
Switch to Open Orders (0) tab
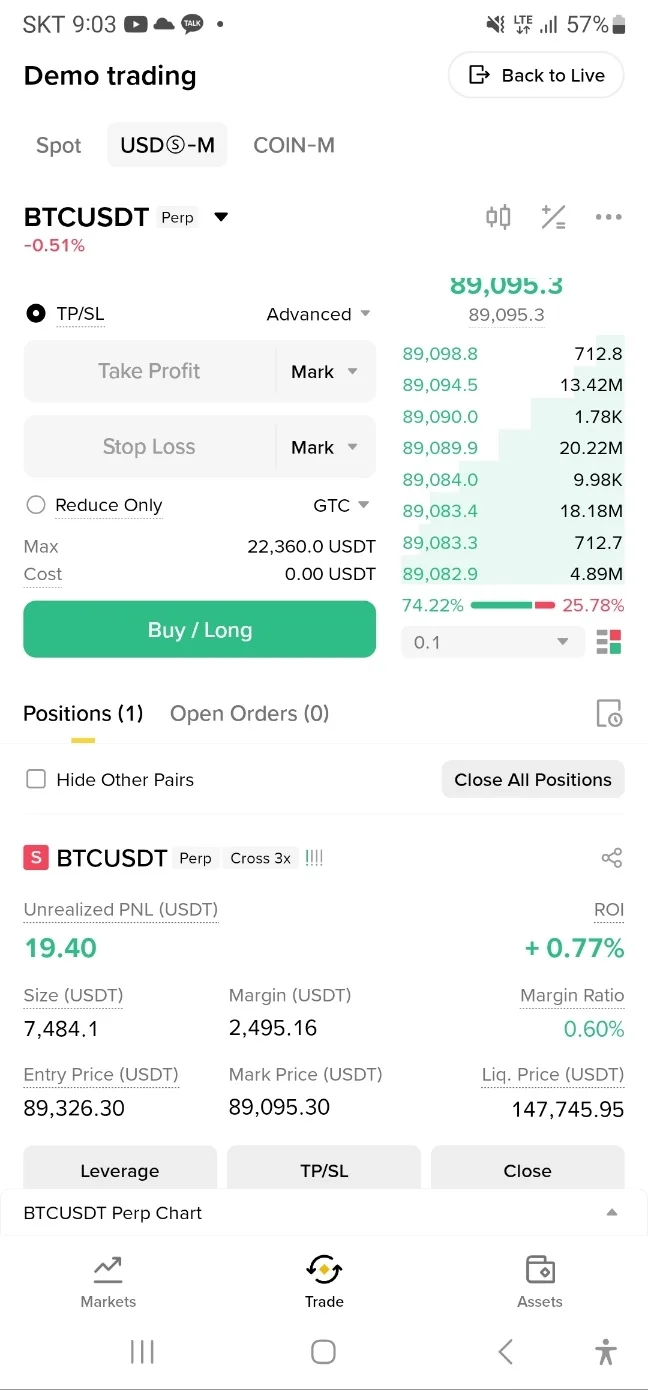click(x=249, y=714)
